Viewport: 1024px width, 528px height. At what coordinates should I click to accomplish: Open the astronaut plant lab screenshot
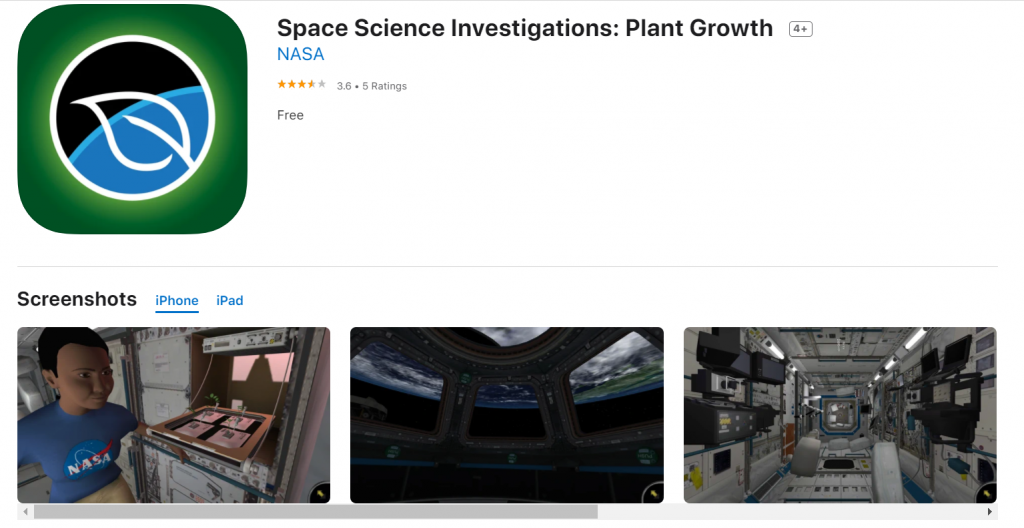pos(174,414)
